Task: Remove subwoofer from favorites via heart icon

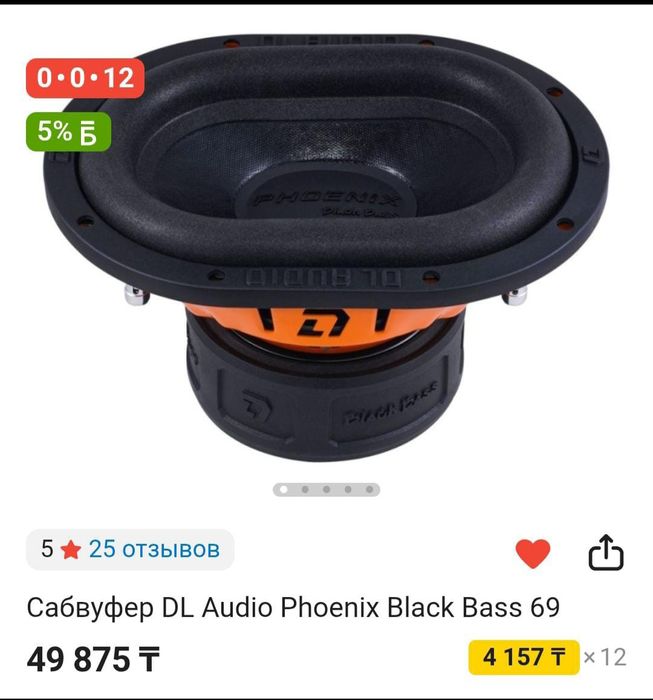Action: [533, 553]
